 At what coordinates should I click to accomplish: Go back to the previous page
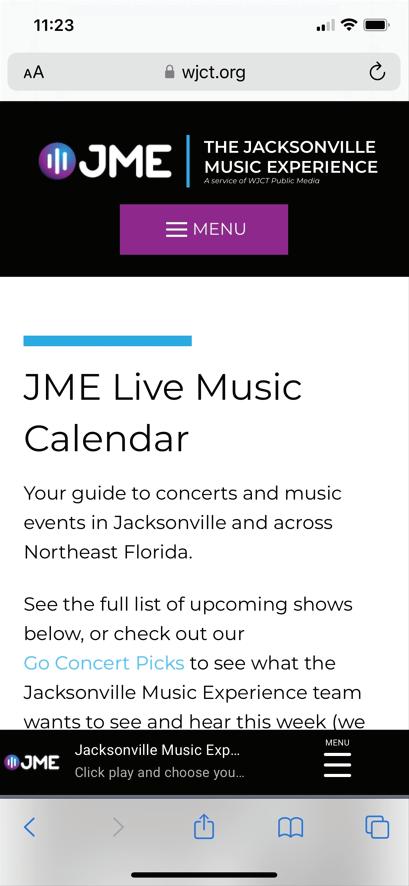pyautogui.click(x=30, y=828)
